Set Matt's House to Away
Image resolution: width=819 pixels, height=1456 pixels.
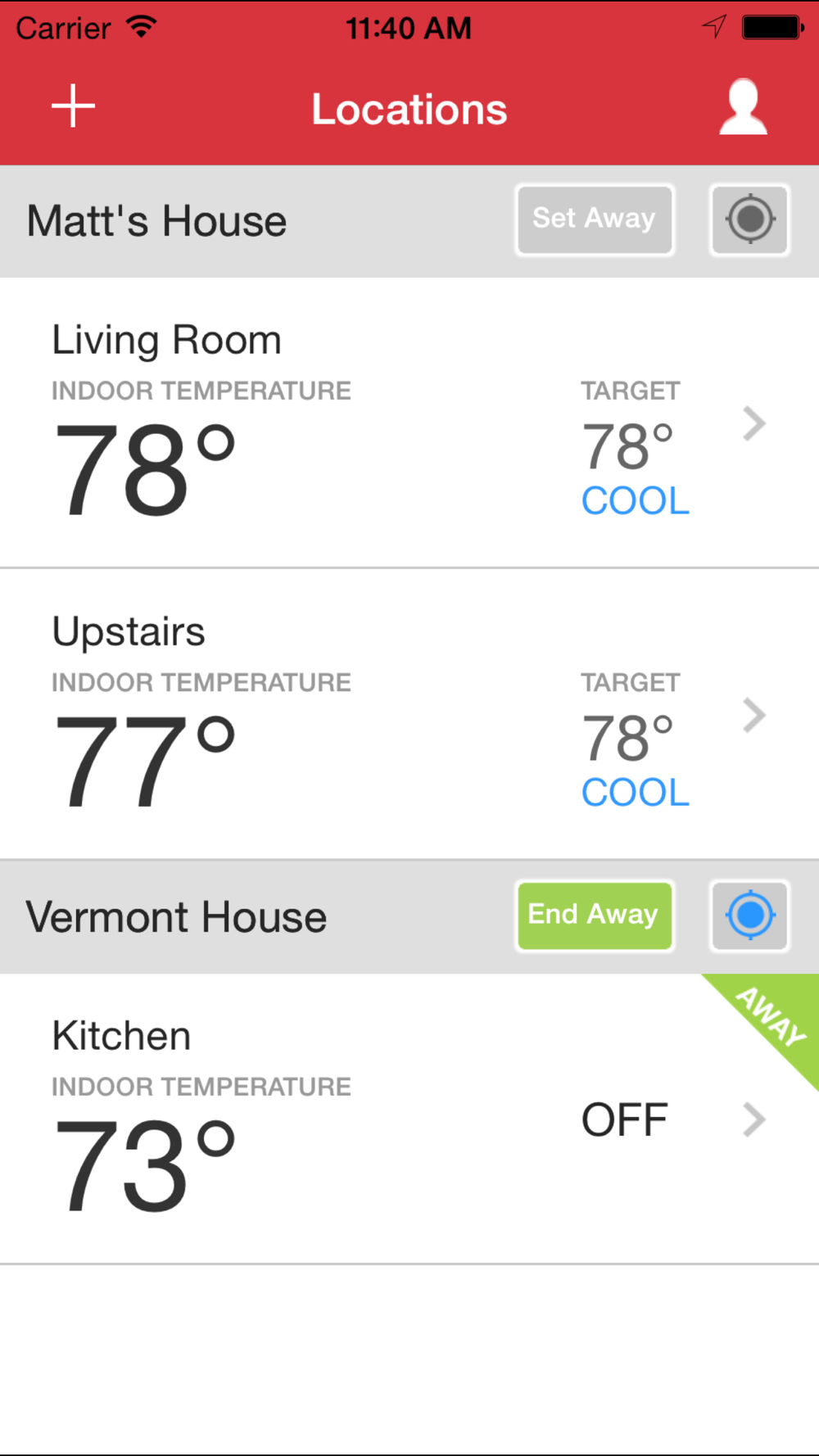tap(595, 219)
